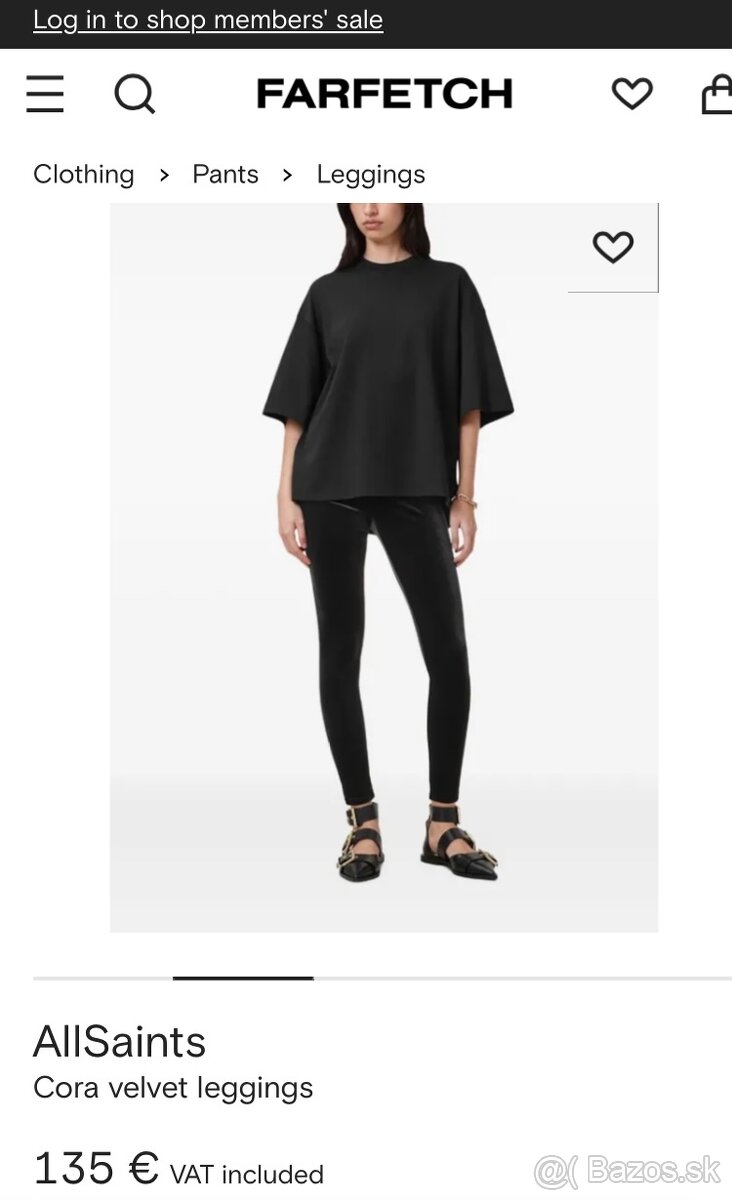Tap Log in to shop members' sale
The width and height of the screenshot is (732, 1200).
coord(208,20)
